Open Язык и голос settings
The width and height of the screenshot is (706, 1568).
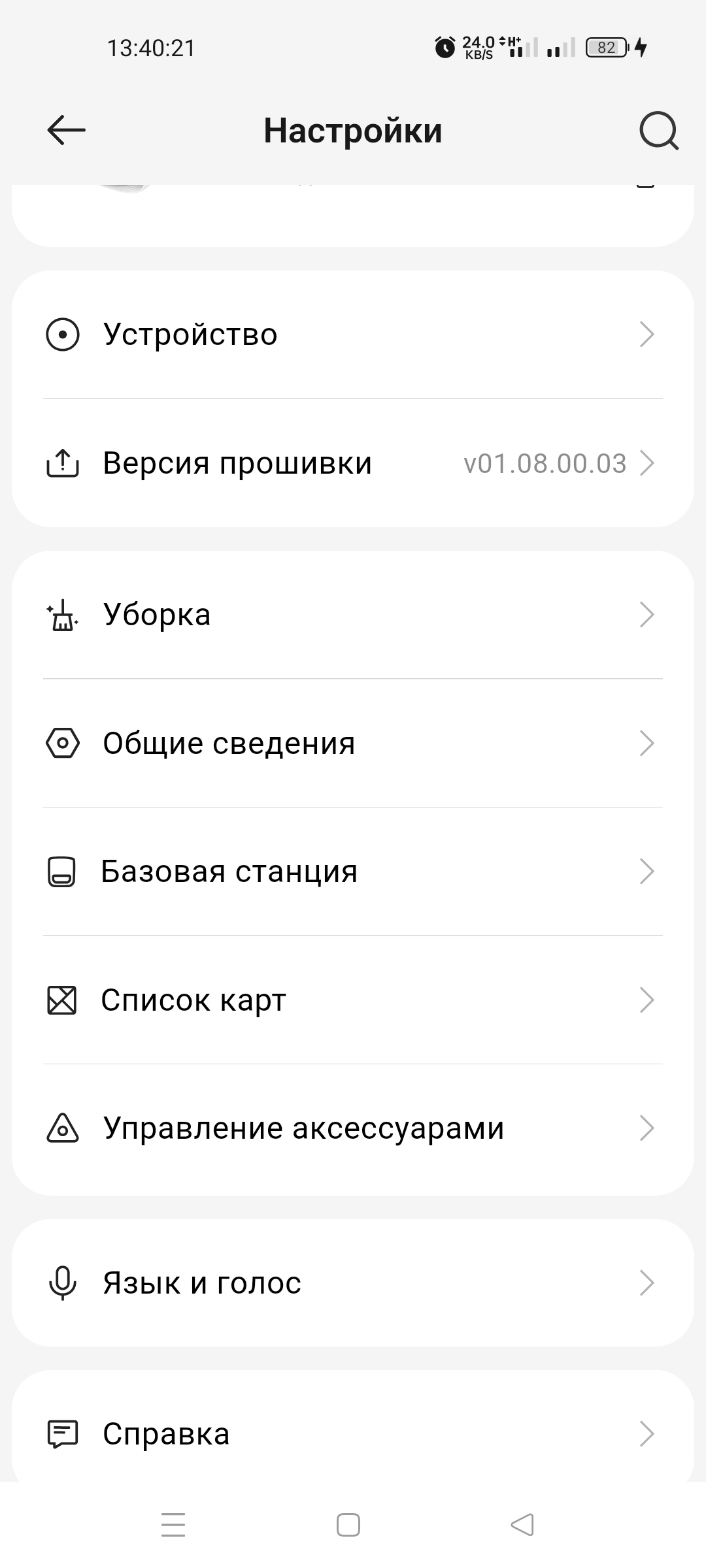[x=353, y=1282]
